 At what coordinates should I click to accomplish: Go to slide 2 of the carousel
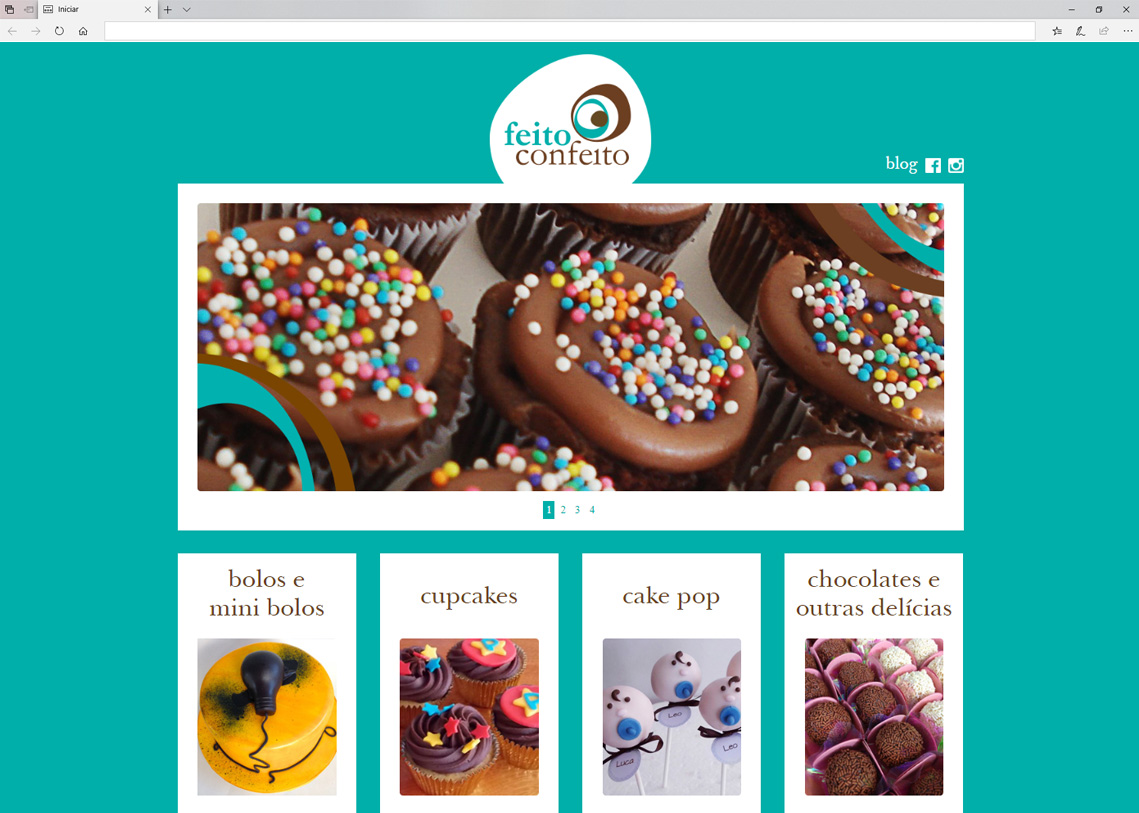[x=563, y=510]
